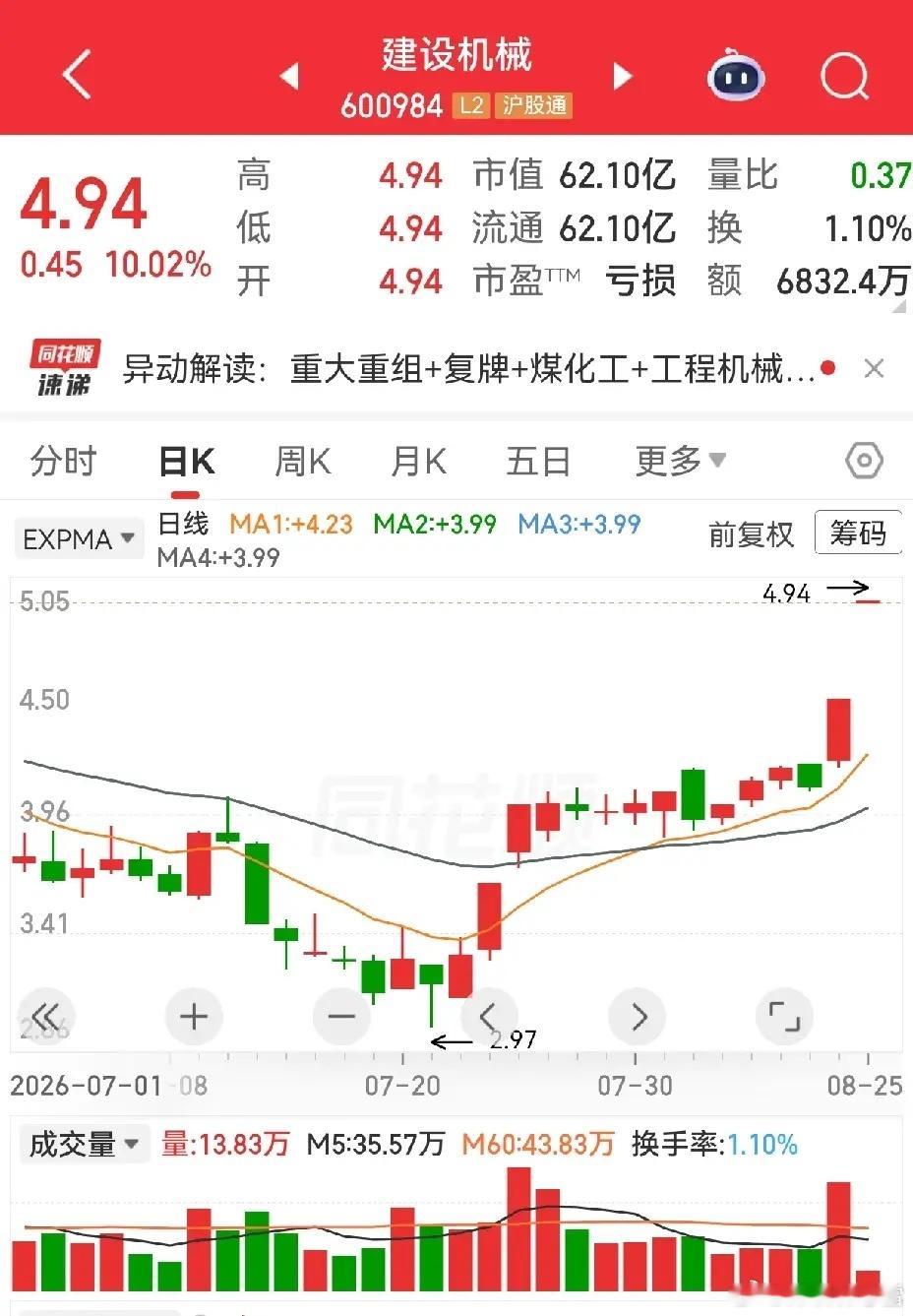Switch to the next stock with the right triangle
The image size is (913, 1316).
coord(622,76)
